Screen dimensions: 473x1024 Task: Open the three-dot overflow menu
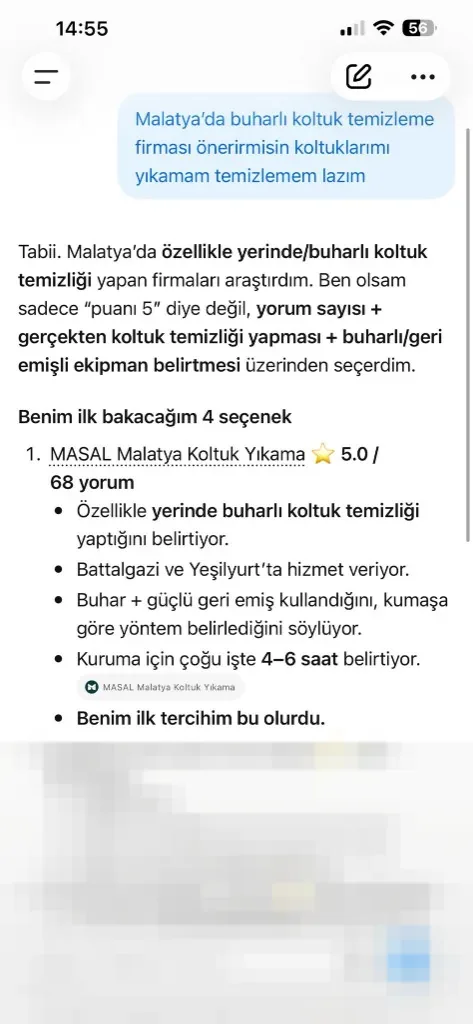pos(423,76)
